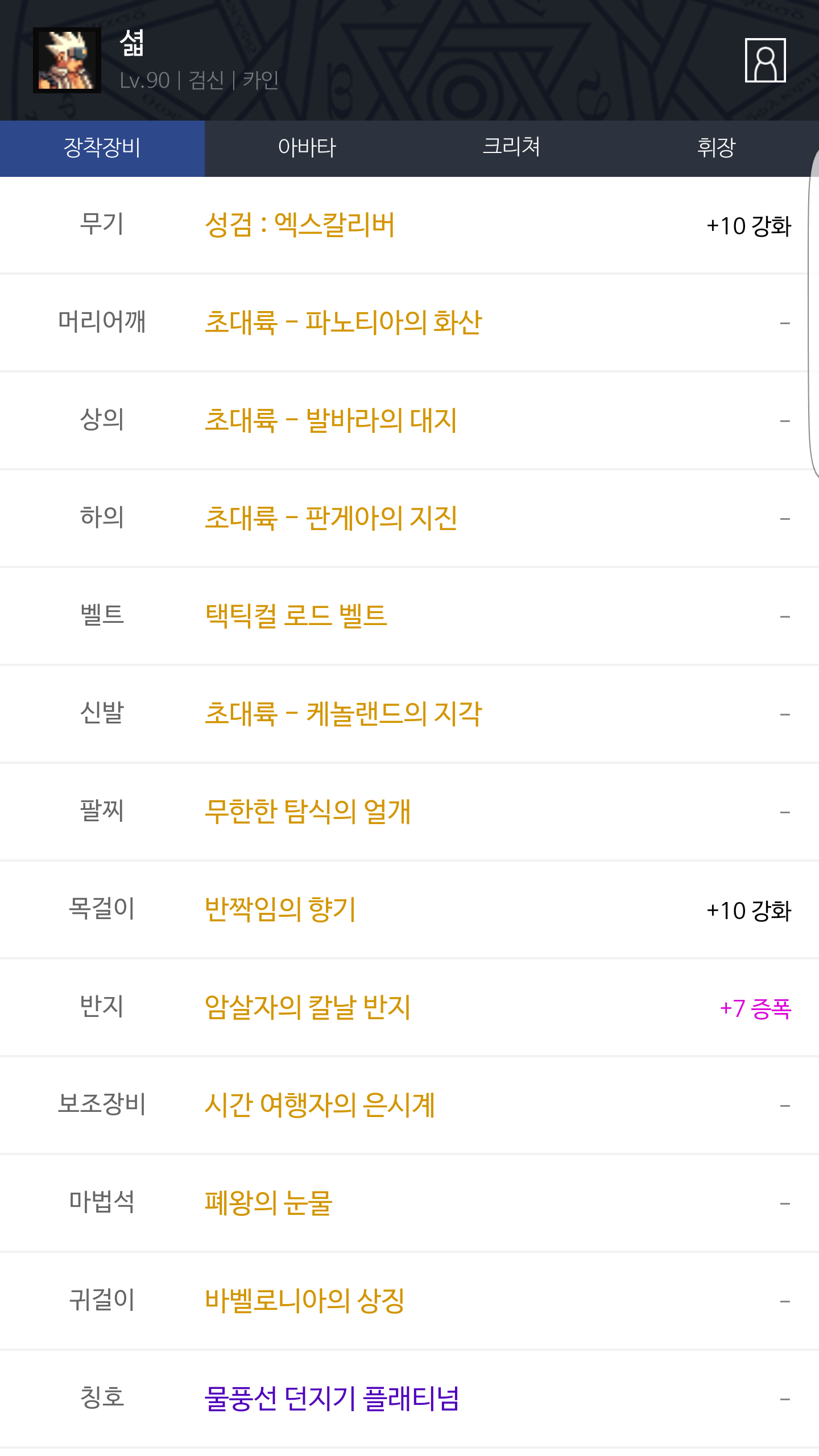The height and width of the screenshot is (1456, 819).
Task: Switch to the 크리쳐 tab
Action: click(x=511, y=148)
